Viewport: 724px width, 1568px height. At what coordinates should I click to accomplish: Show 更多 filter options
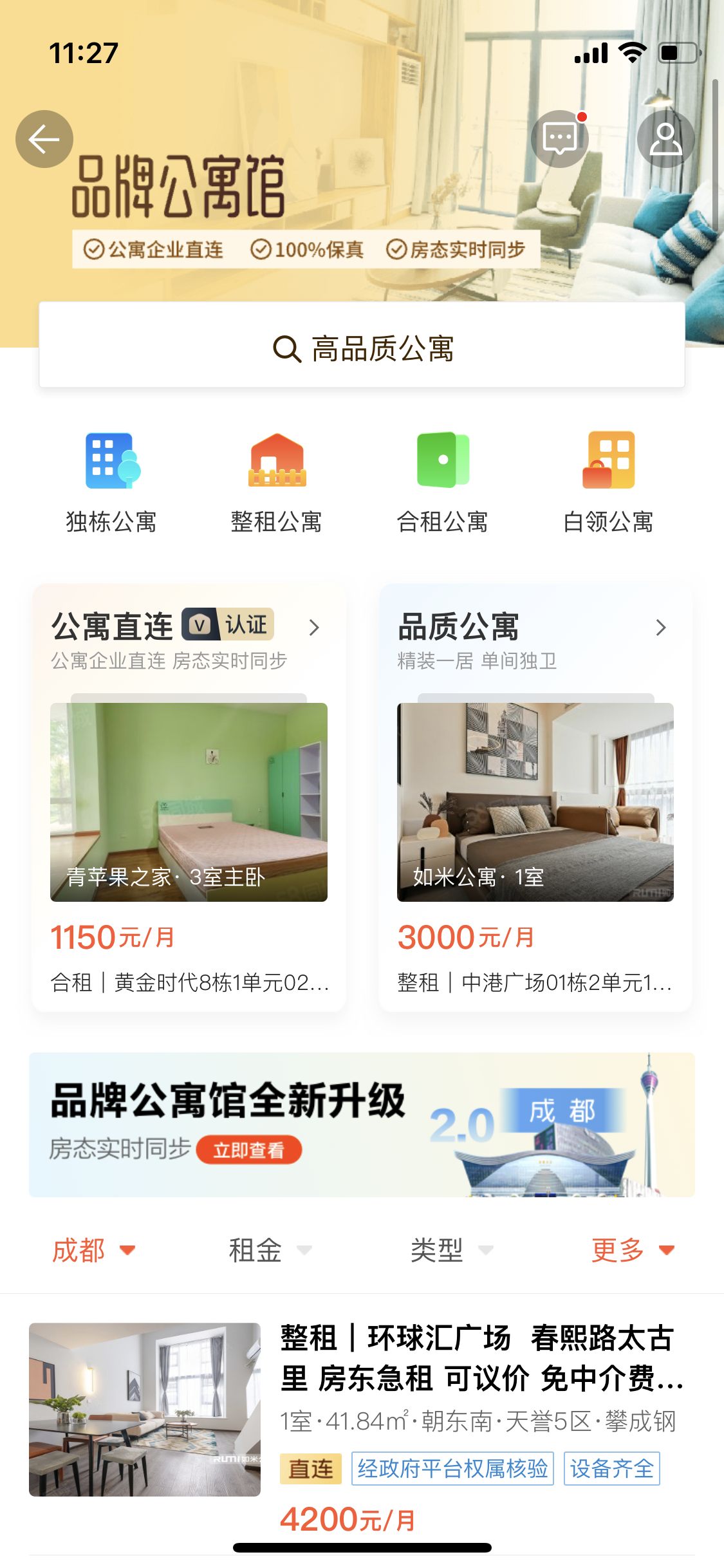tap(632, 1250)
